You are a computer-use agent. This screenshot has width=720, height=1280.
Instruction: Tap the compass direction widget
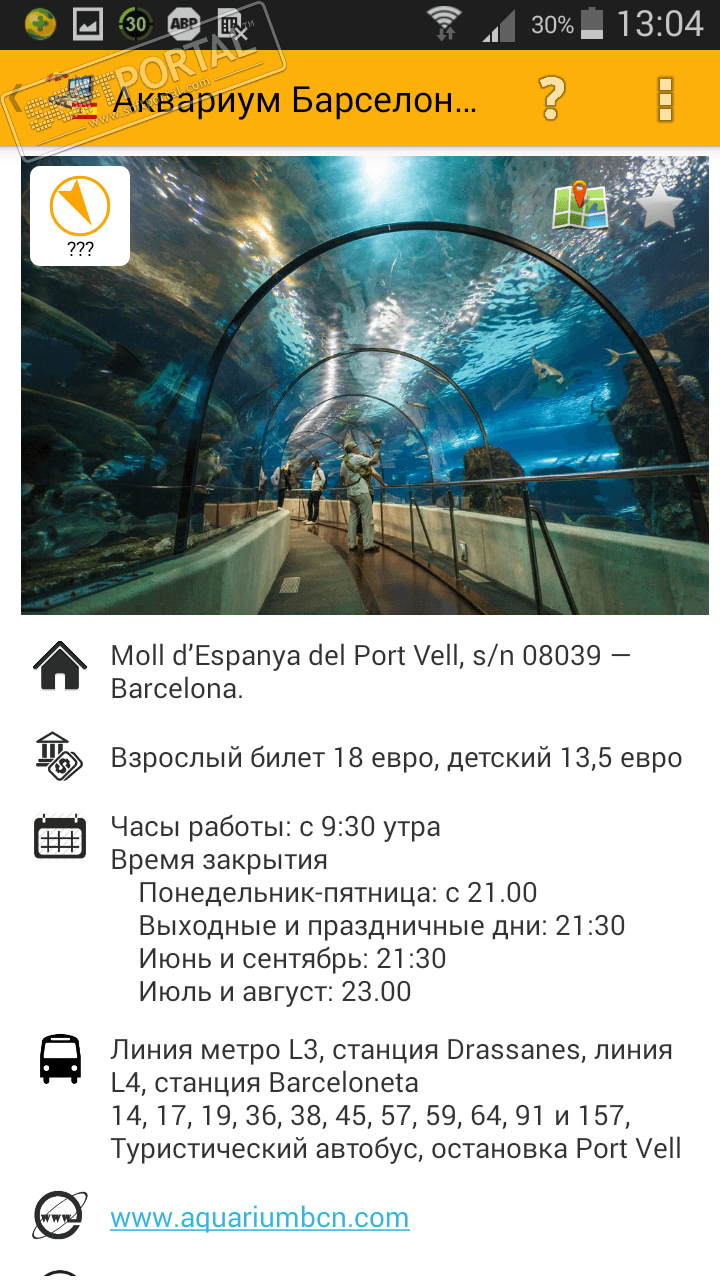click(80, 216)
